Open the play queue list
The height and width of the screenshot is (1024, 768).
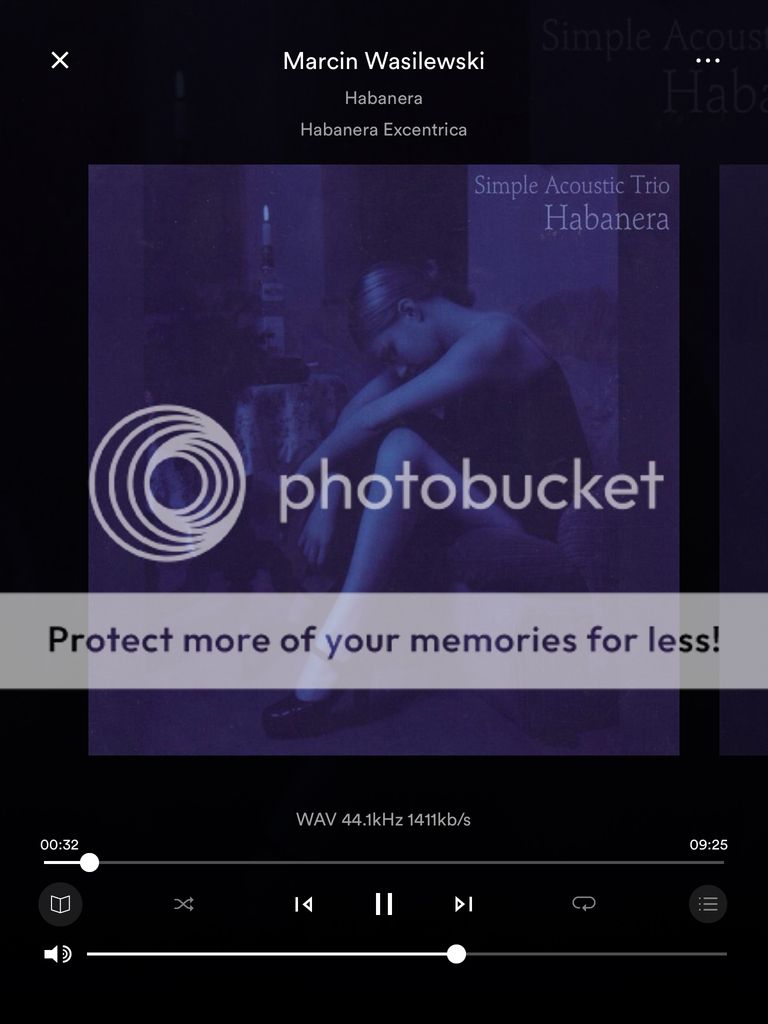coord(708,904)
